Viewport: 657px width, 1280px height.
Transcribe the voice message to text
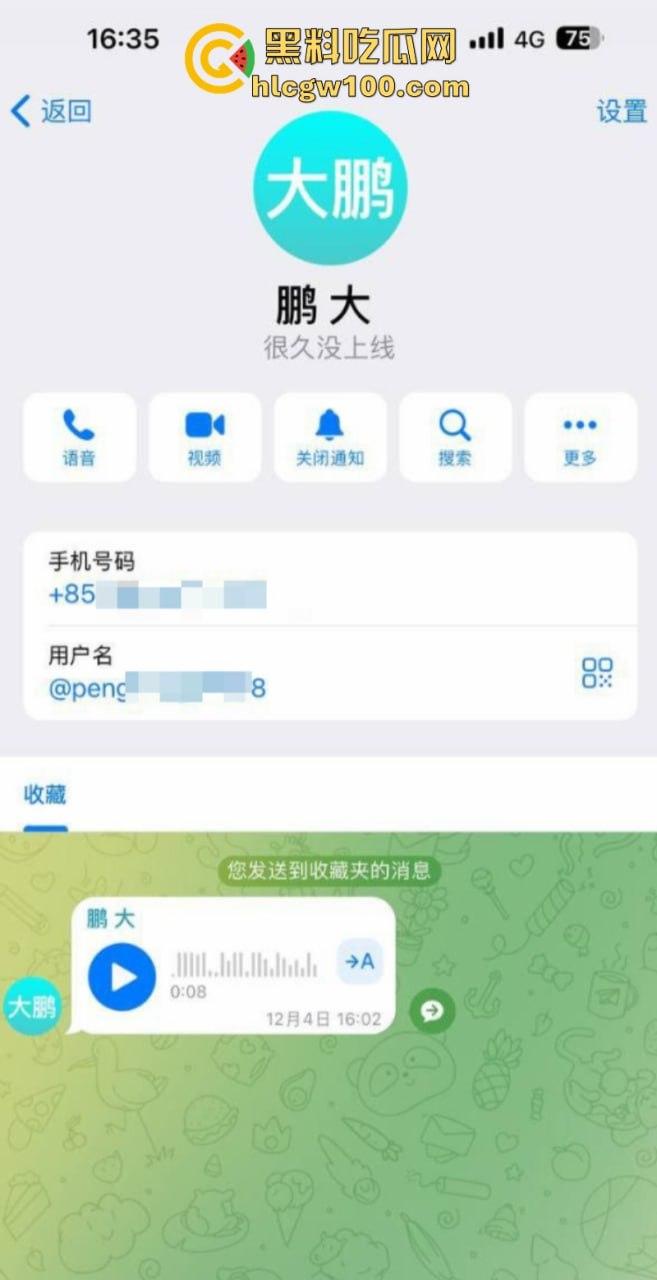coord(360,962)
